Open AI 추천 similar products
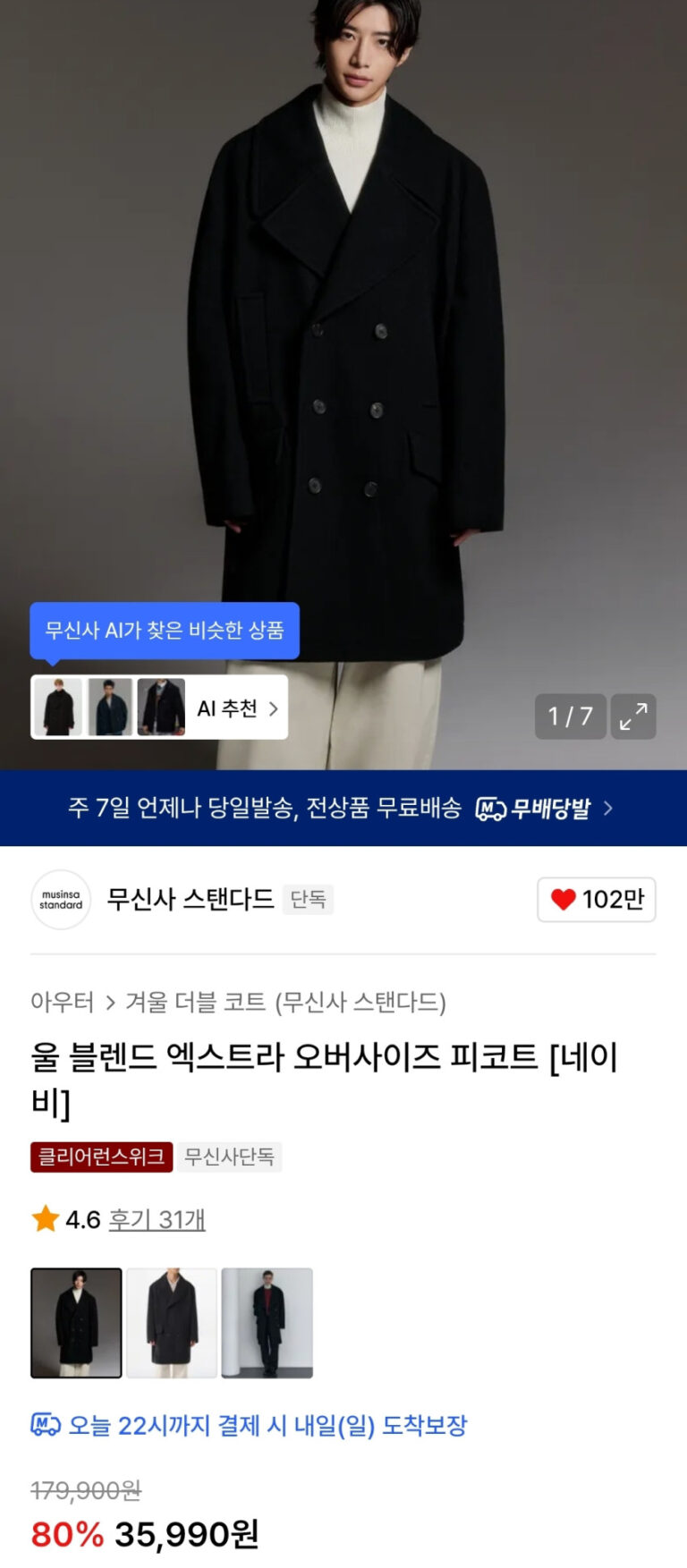Viewport: 687px width, 1568px height. pyautogui.click(x=237, y=708)
